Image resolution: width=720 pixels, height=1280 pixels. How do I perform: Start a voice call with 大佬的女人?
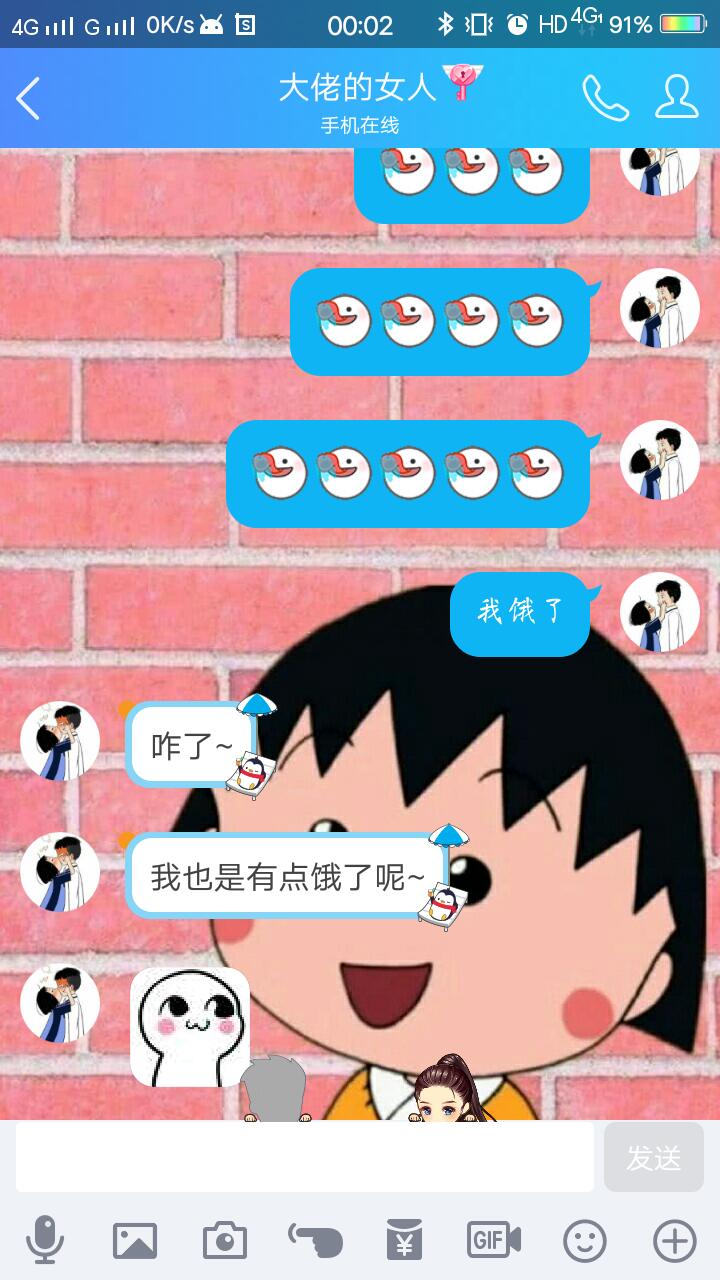pos(605,98)
